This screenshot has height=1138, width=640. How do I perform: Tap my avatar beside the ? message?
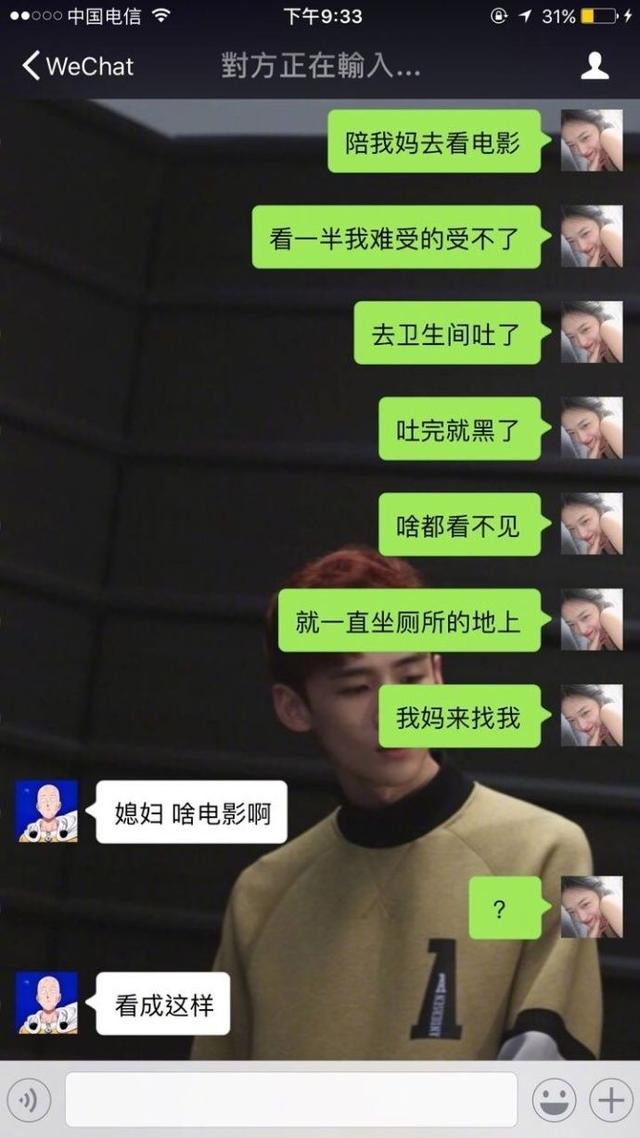591,907
